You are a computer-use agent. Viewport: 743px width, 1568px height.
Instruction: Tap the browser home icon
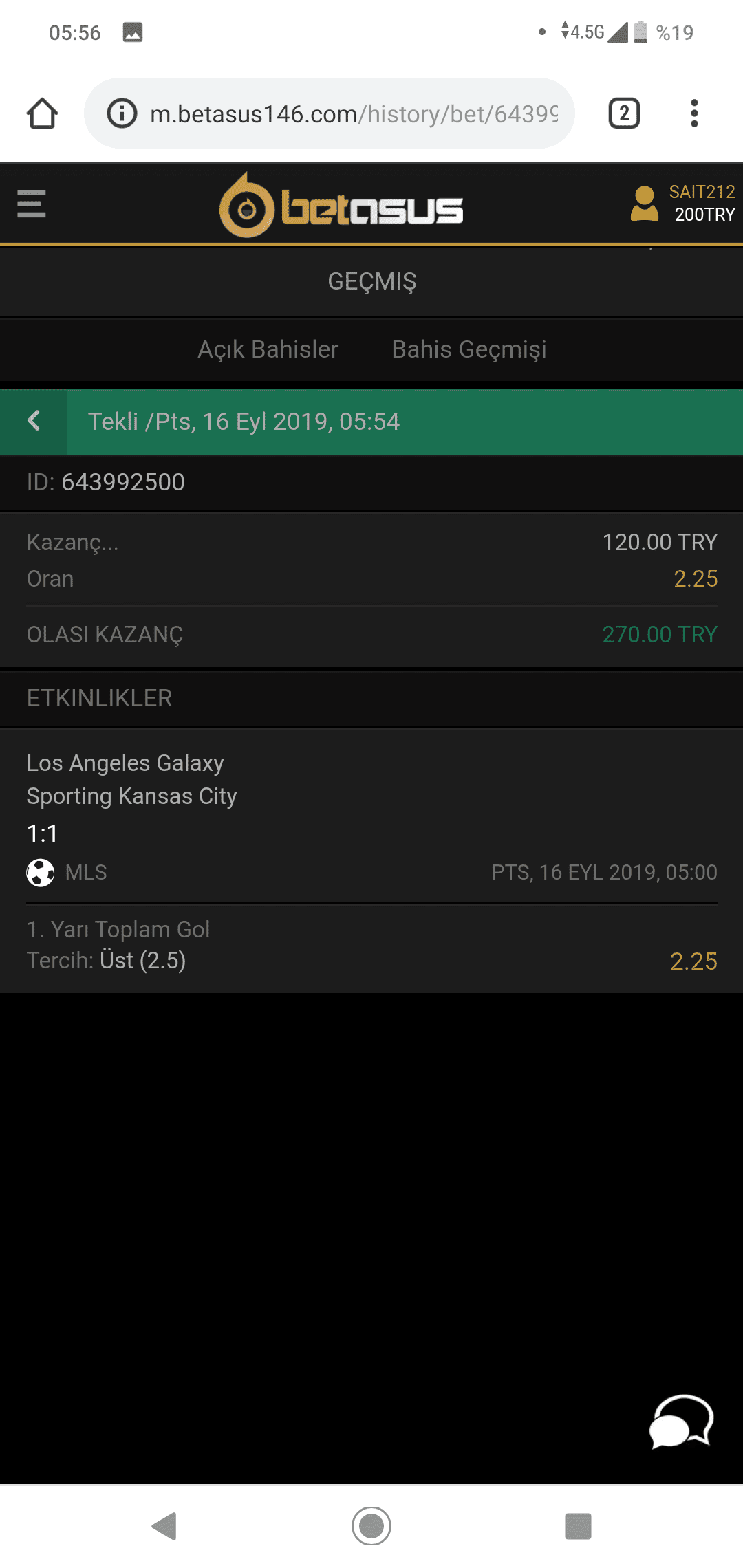42,113
